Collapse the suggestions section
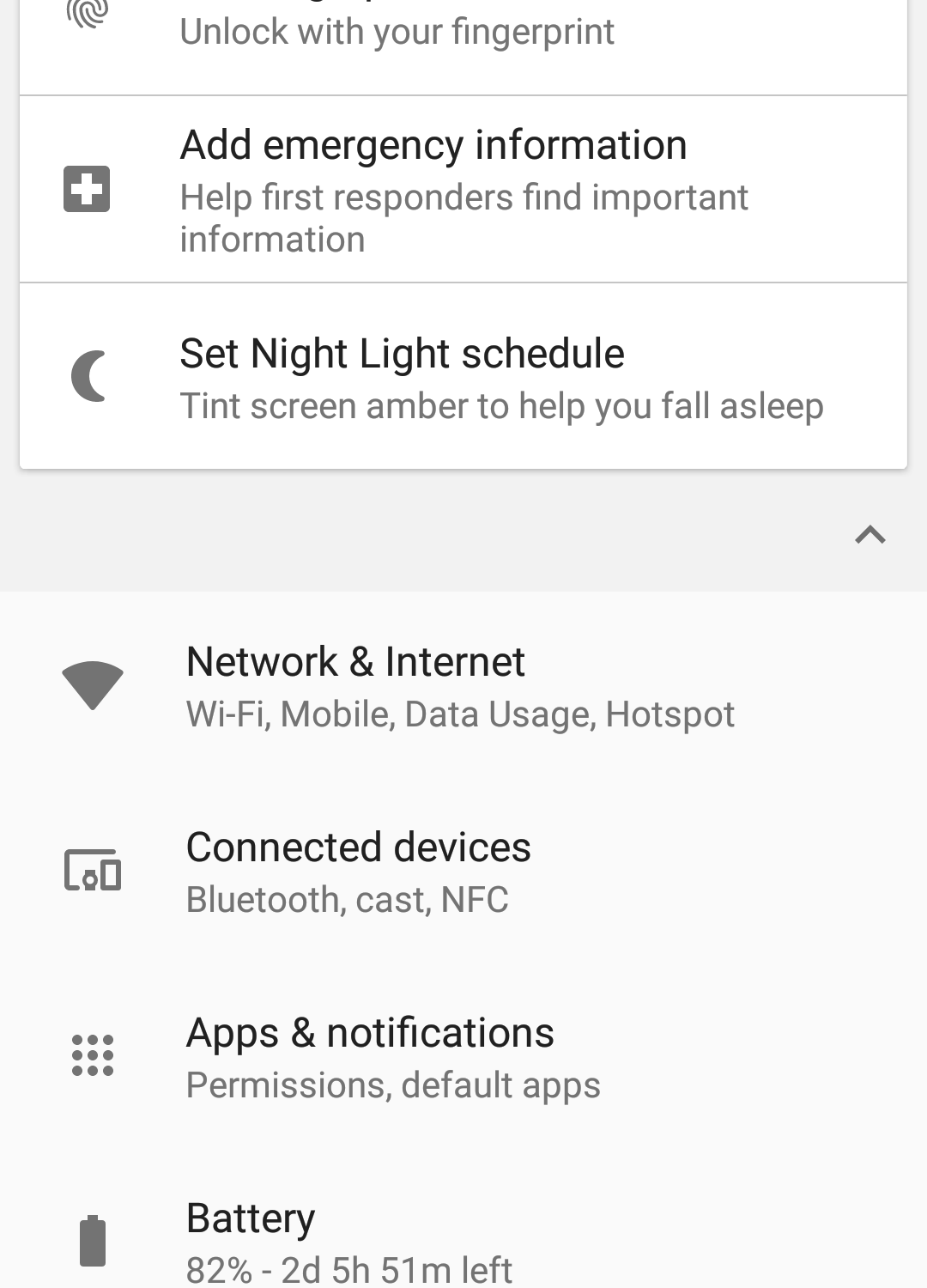 pyautogui.click(x=869, y=535)
